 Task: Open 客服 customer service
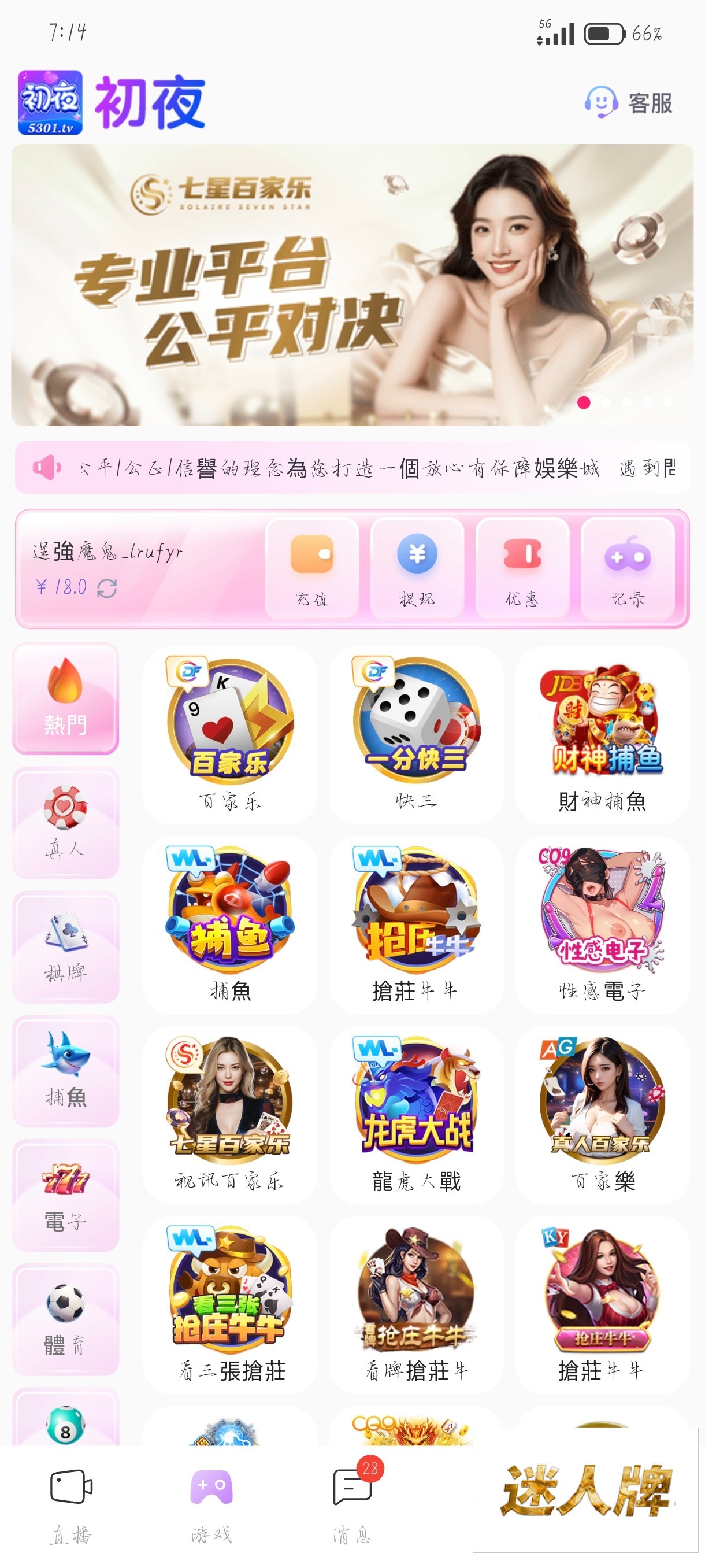(629, 103)
